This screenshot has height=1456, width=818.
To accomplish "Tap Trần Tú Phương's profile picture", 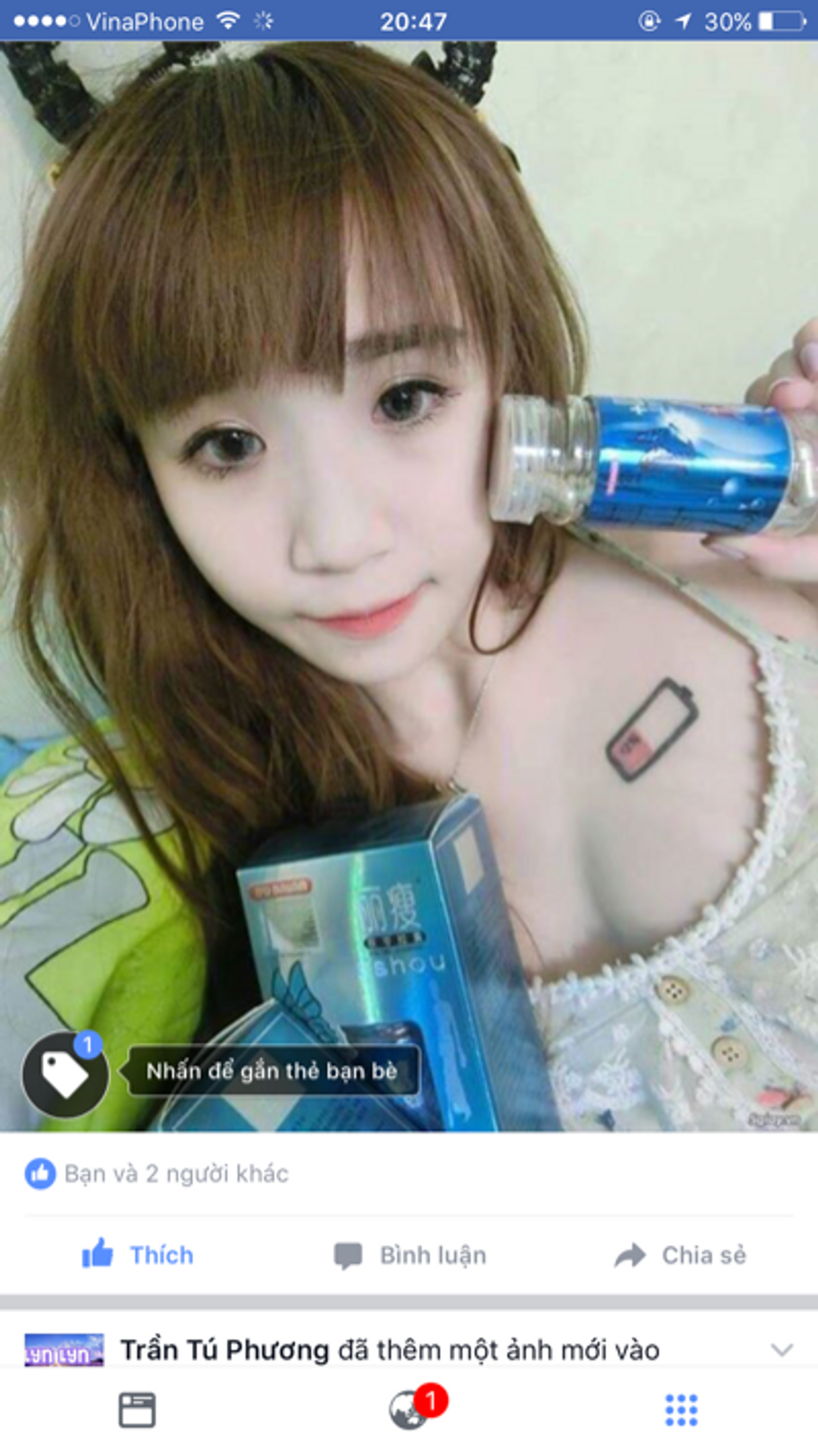I will click(64, 1350).
